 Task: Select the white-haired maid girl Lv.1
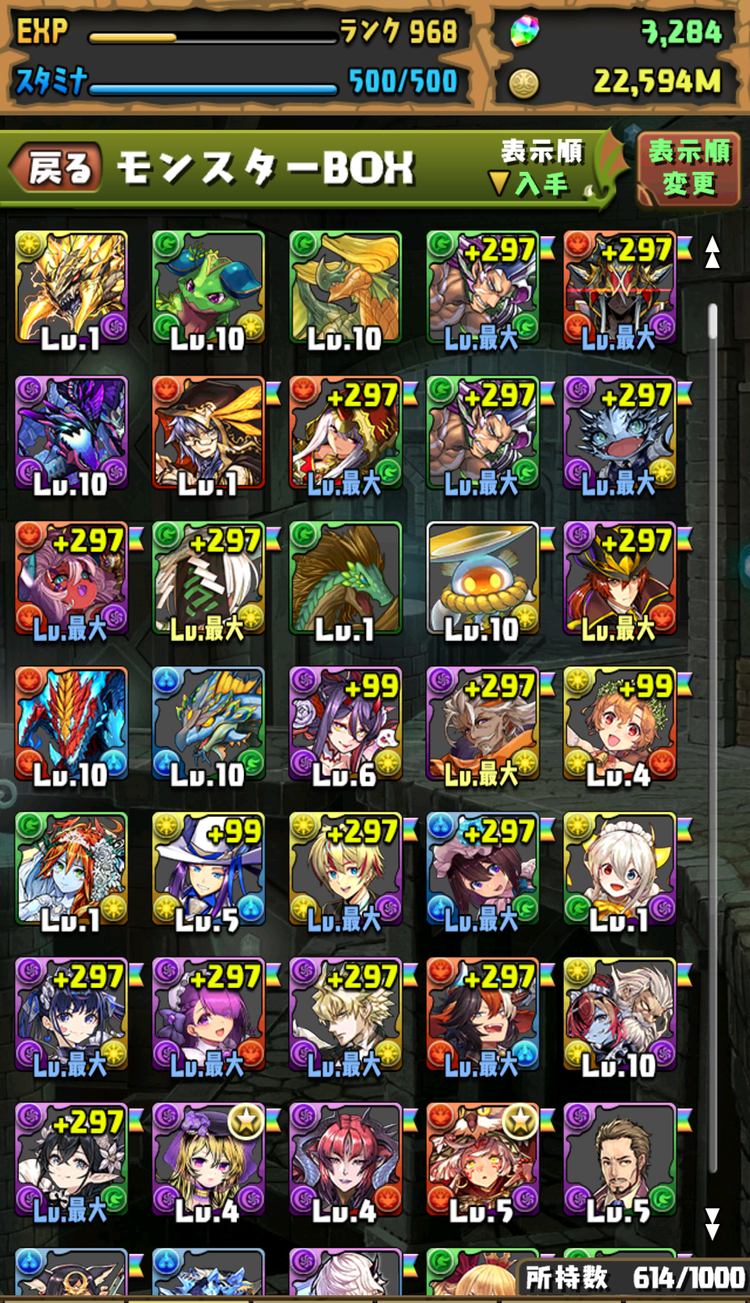[619, 868]
